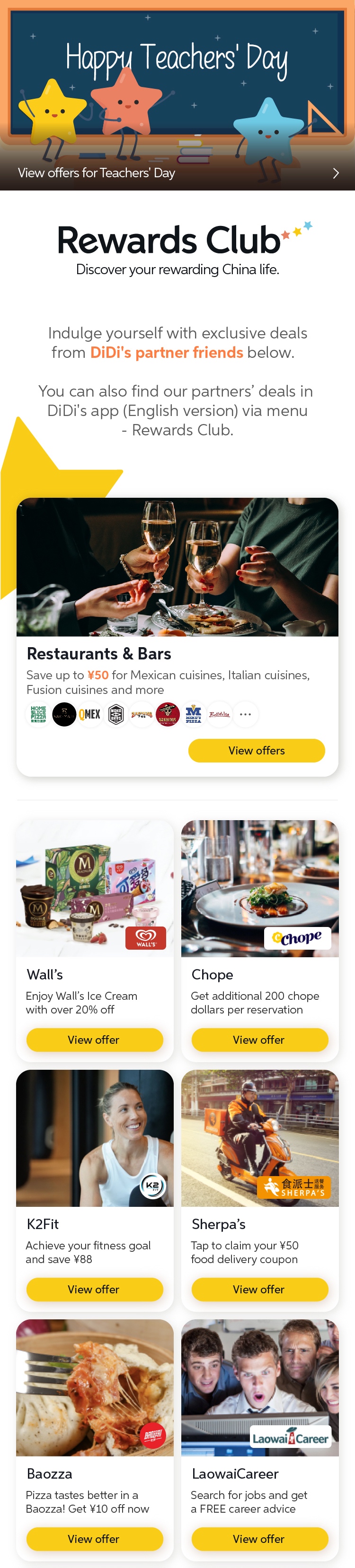View the LaowaiCareer offer

[259, 1538]
